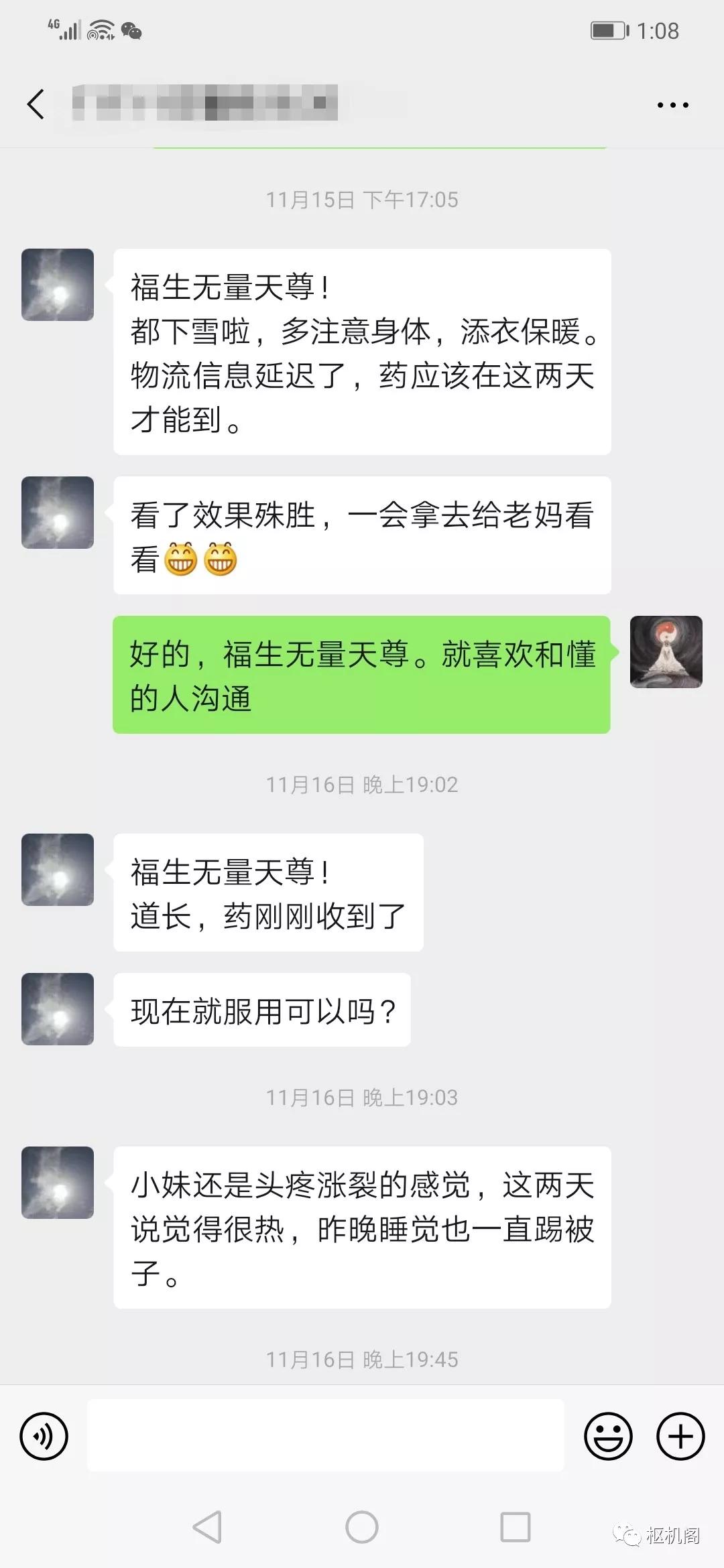Go back to the chat list
Screen dimensions: 724x1568
click(36, 105)
